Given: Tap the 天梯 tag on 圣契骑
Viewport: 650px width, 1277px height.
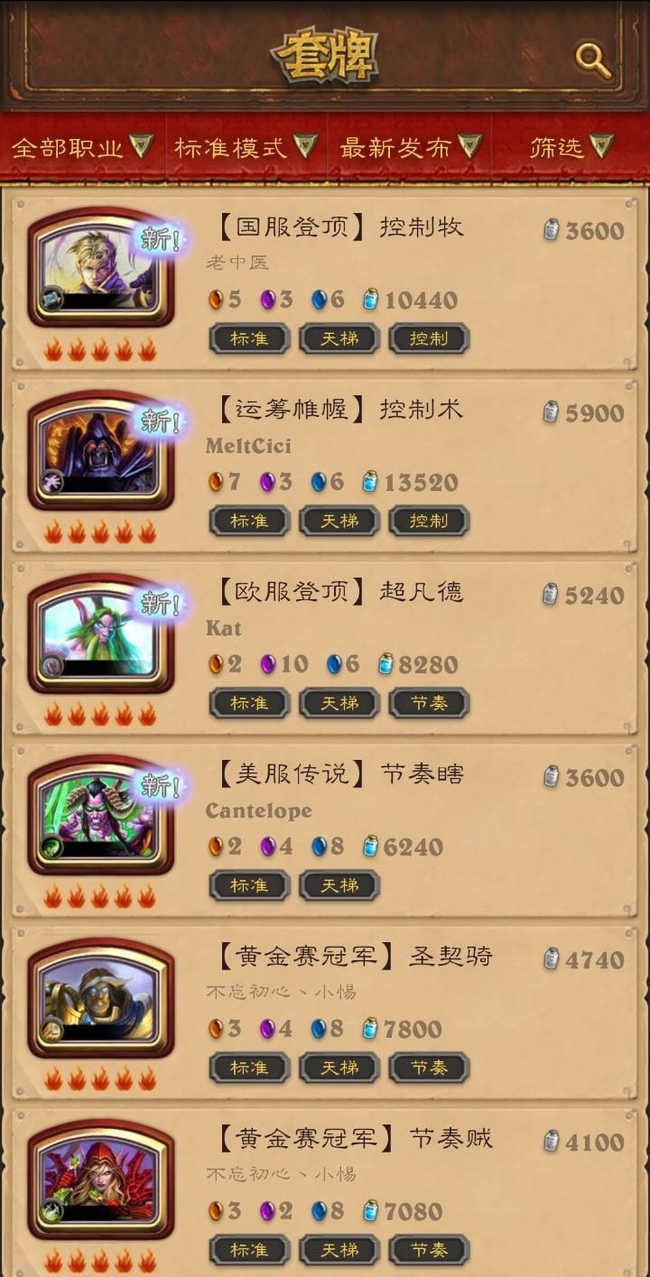Looking at the screenshot, I should pos(339,1068).
